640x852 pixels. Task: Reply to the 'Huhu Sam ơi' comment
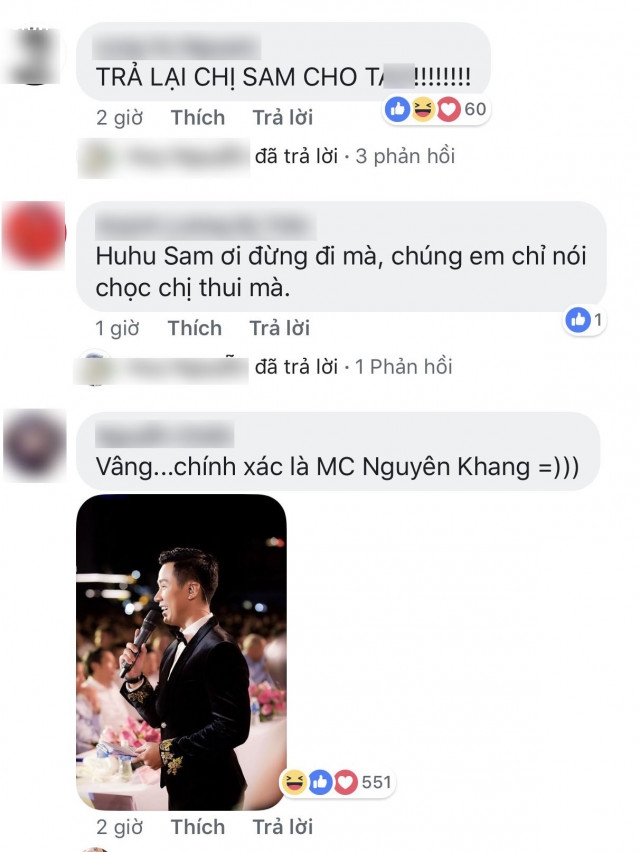[279, 328]
